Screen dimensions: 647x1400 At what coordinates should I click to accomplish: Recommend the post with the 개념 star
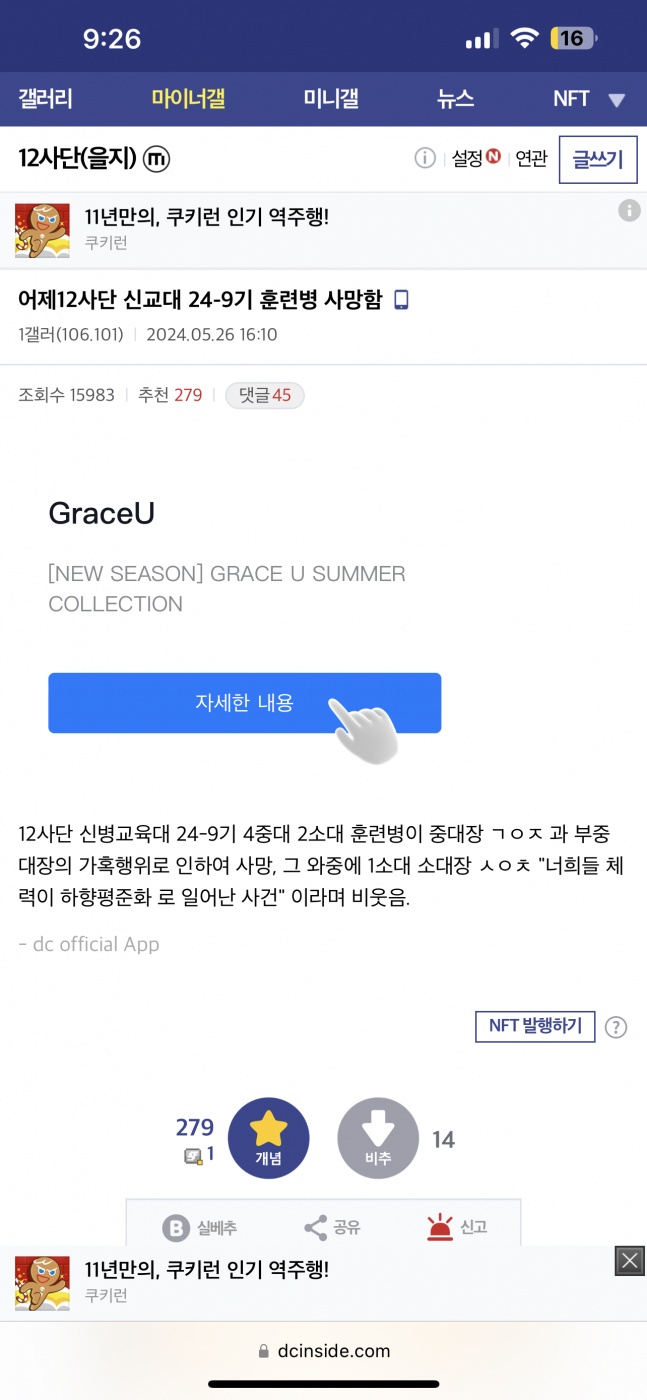[268, 1138]
